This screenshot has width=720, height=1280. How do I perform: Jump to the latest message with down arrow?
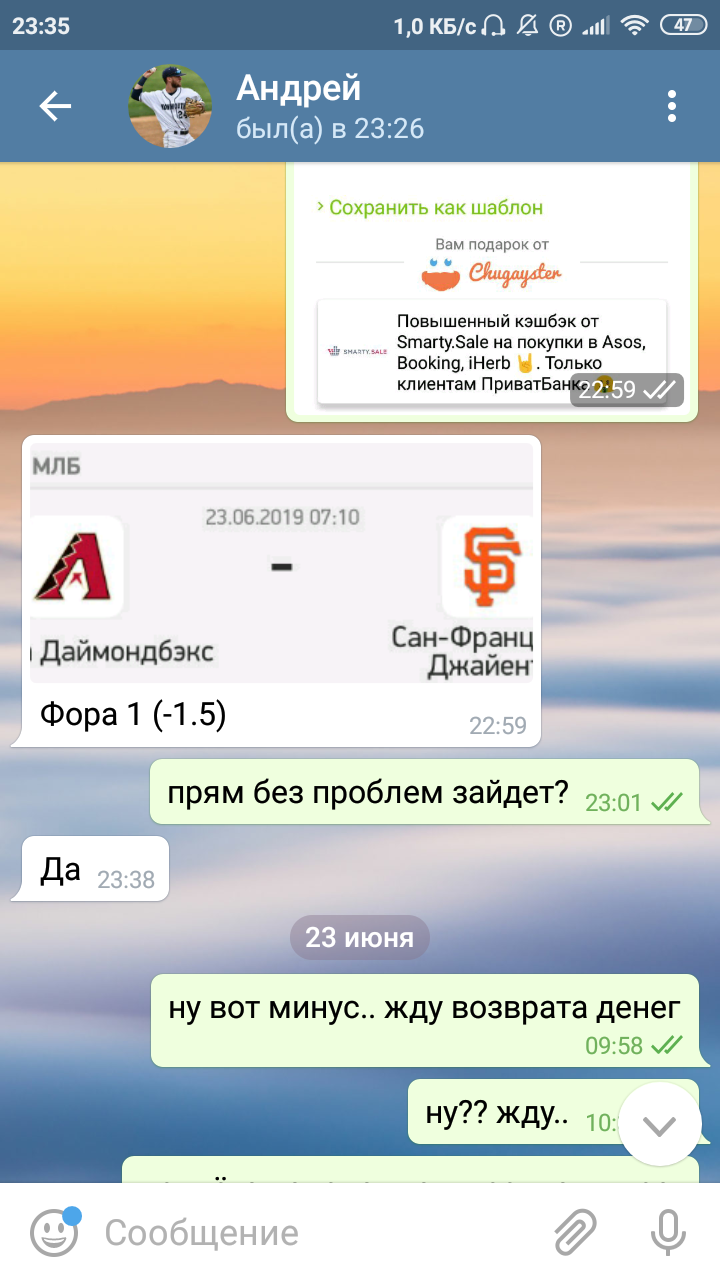[660, 1124]
